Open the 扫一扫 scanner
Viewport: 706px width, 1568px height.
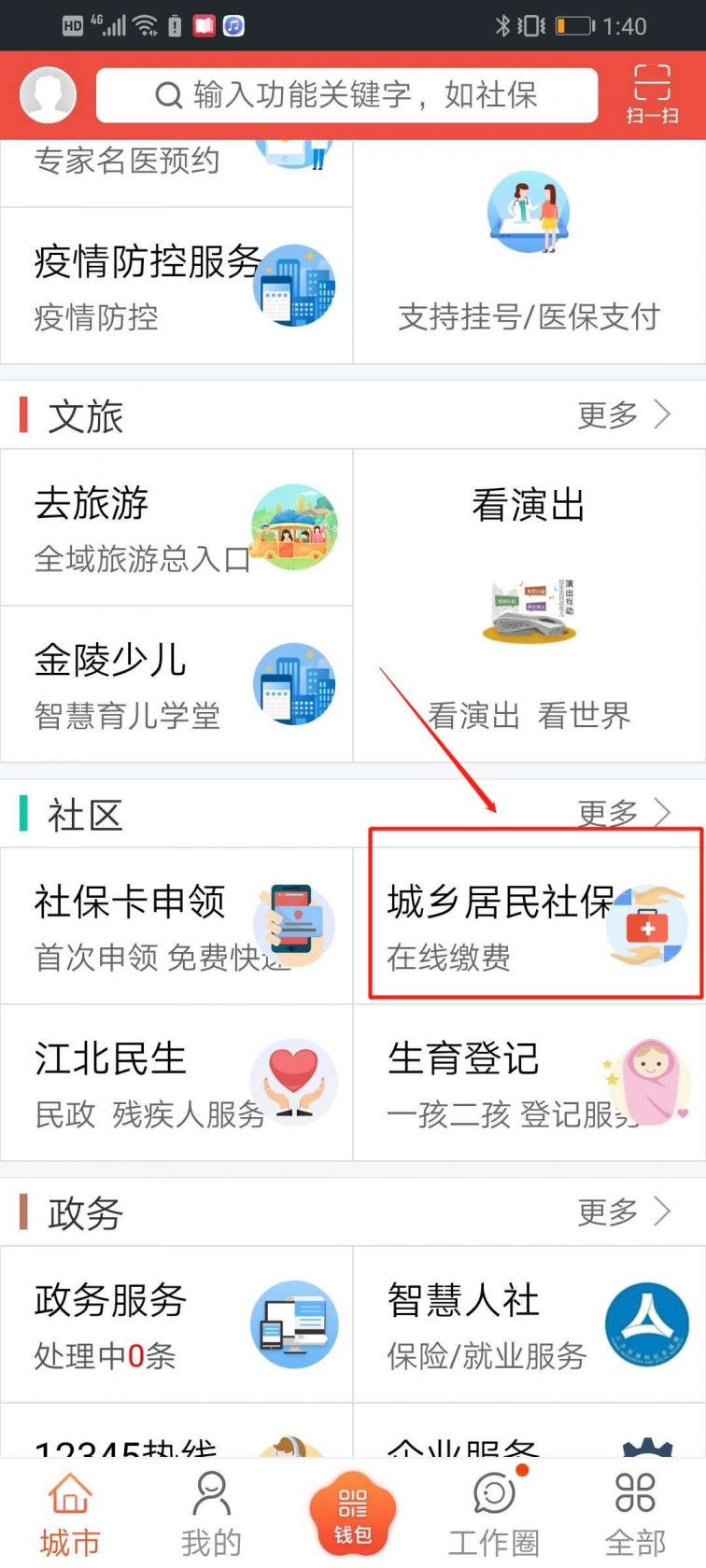(652, 94)
